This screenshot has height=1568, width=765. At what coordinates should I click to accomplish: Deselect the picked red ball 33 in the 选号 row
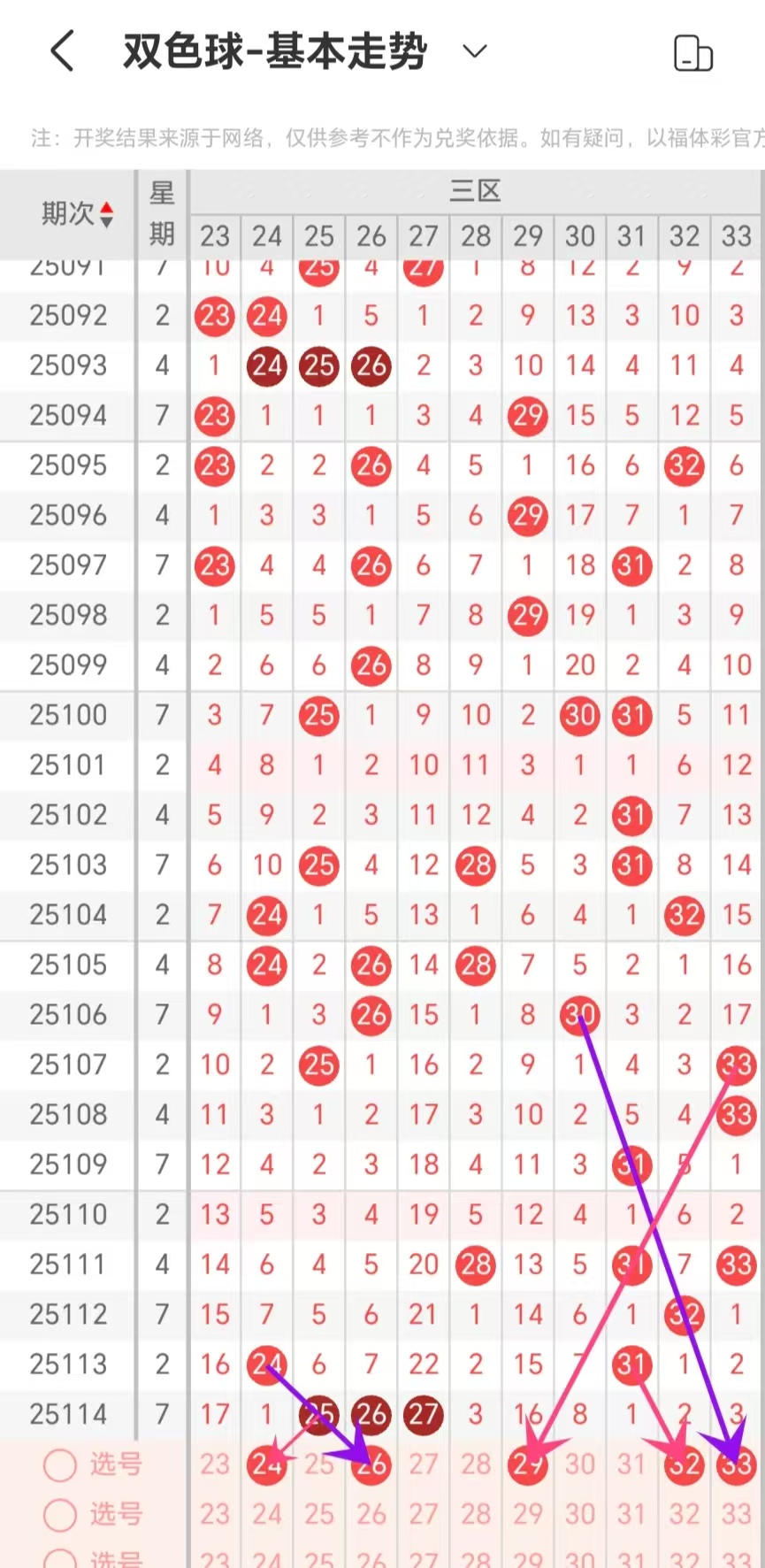[736, 1464]
